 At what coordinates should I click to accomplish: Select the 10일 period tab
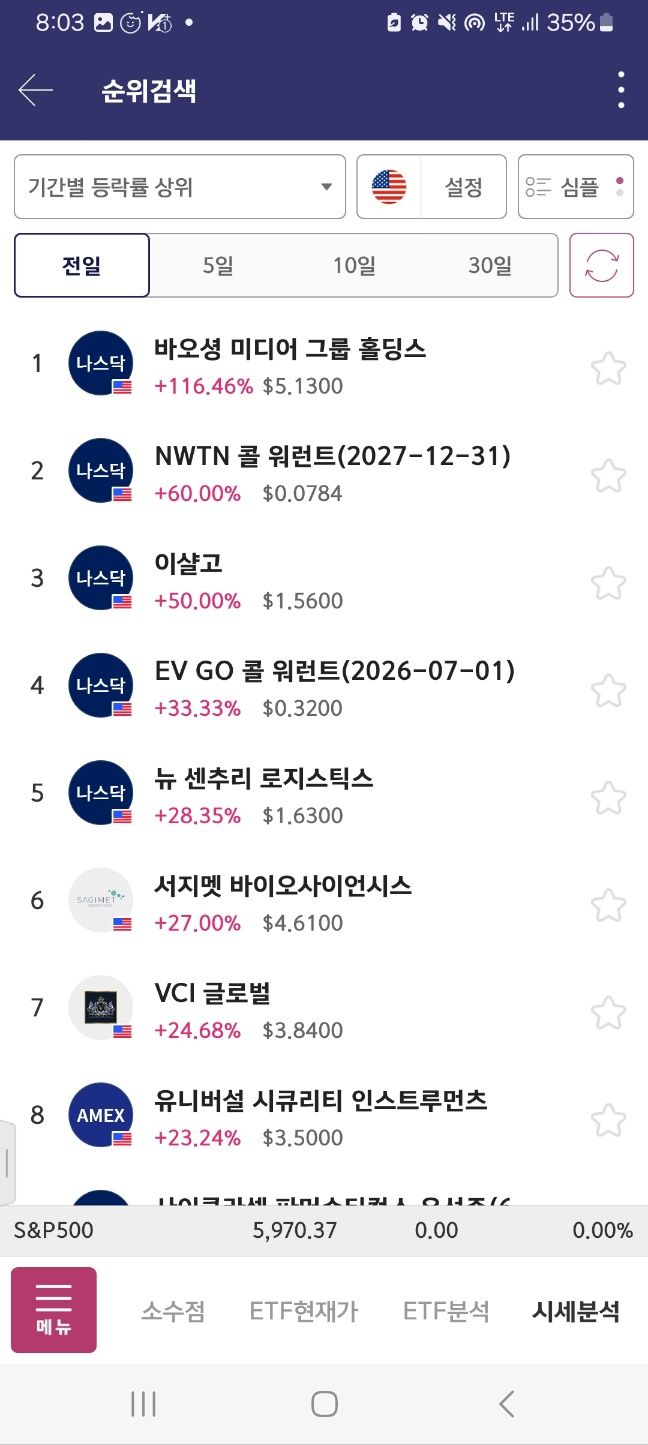(354, 266)
